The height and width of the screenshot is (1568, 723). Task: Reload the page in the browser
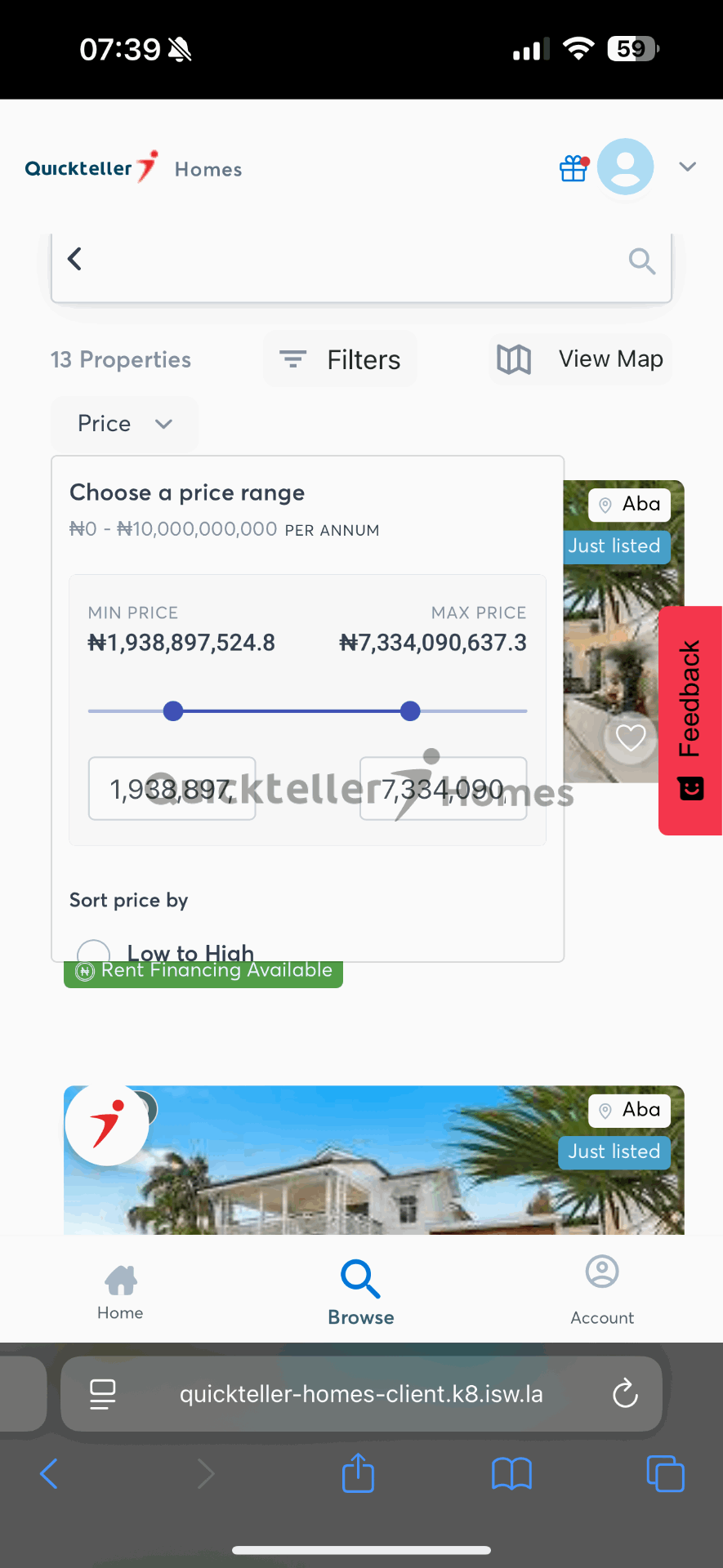[625, 1394]
